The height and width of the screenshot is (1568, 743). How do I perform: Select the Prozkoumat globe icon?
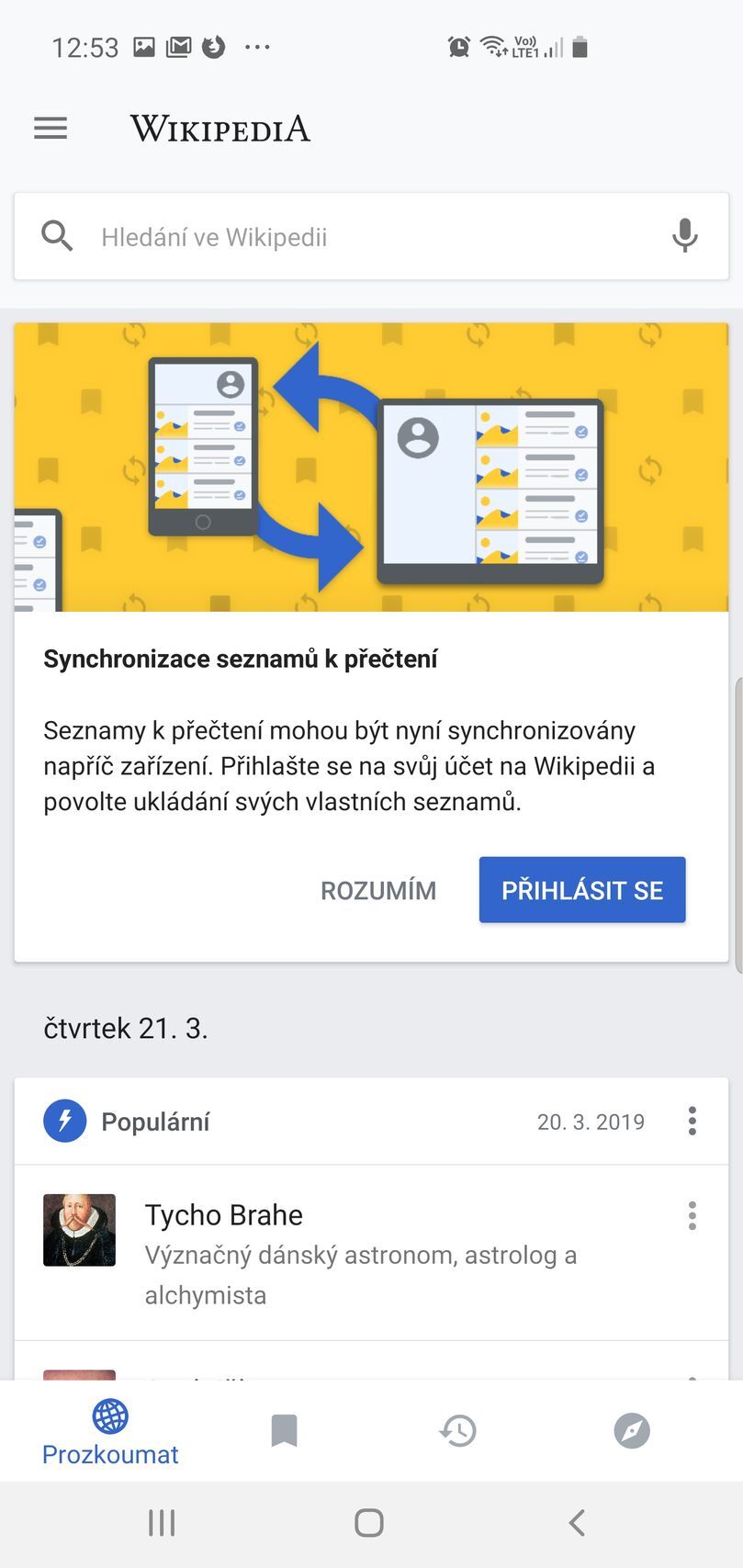tap(109, 1417)
